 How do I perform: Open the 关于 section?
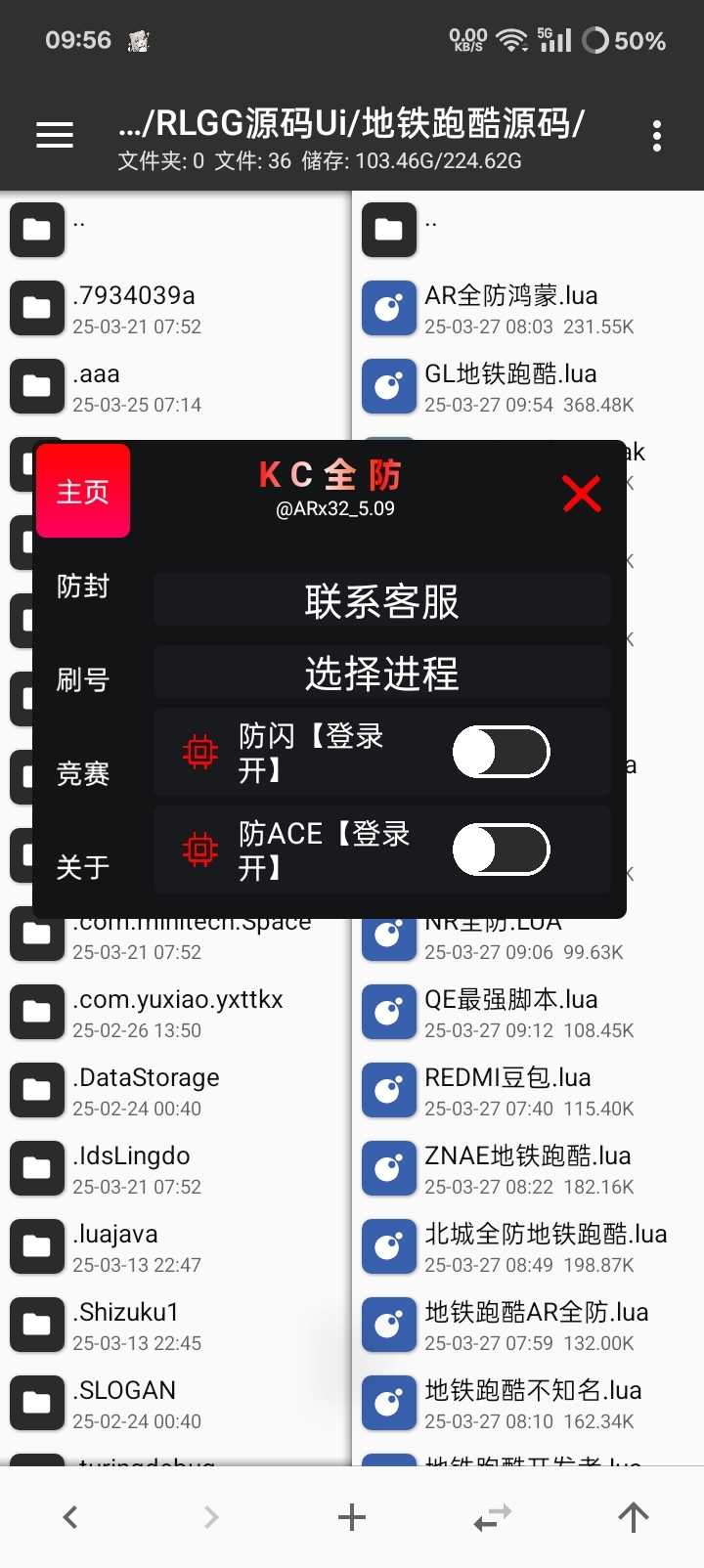coord(83,867)
